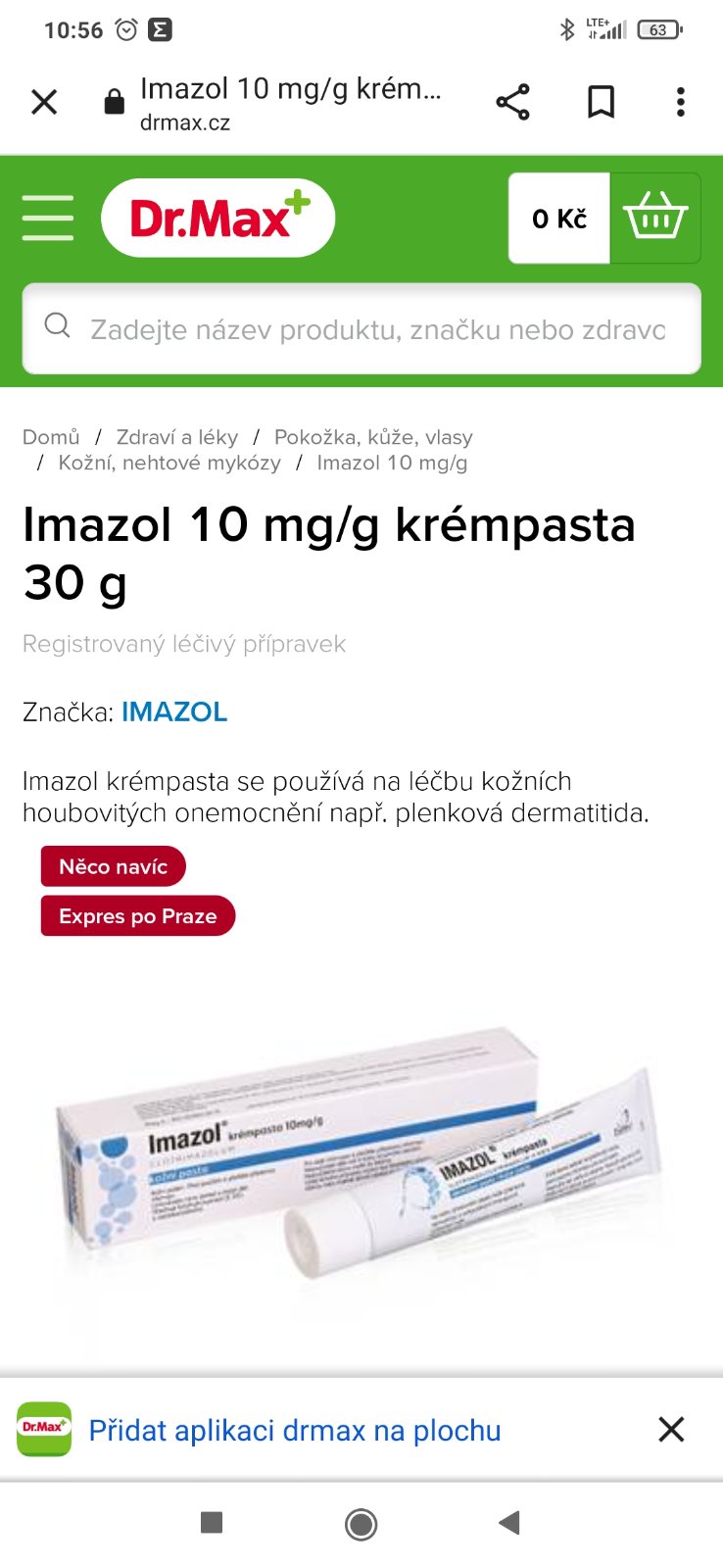The width and height of the screenshot is (723, 1568).
Task: Go to Domů breadcrumb
Action: [51, 437]
